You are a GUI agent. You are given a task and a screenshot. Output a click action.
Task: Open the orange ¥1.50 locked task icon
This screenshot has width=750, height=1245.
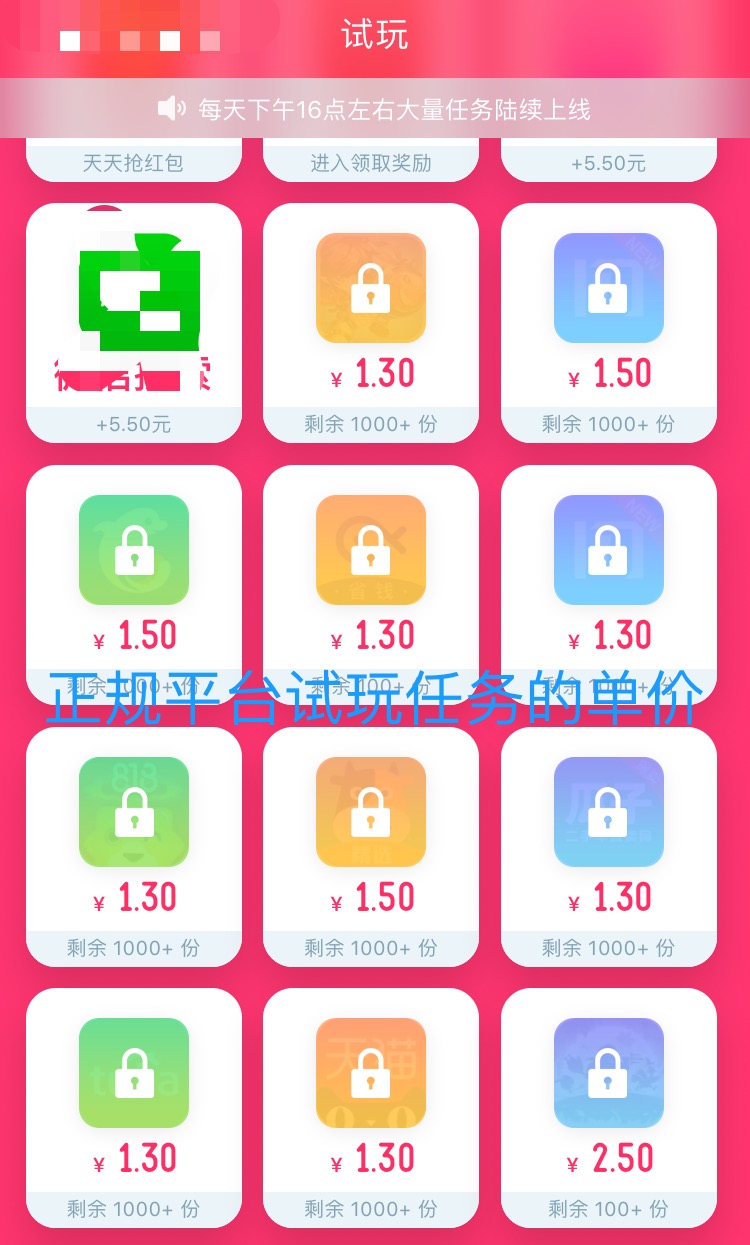[x=371, y=811]
